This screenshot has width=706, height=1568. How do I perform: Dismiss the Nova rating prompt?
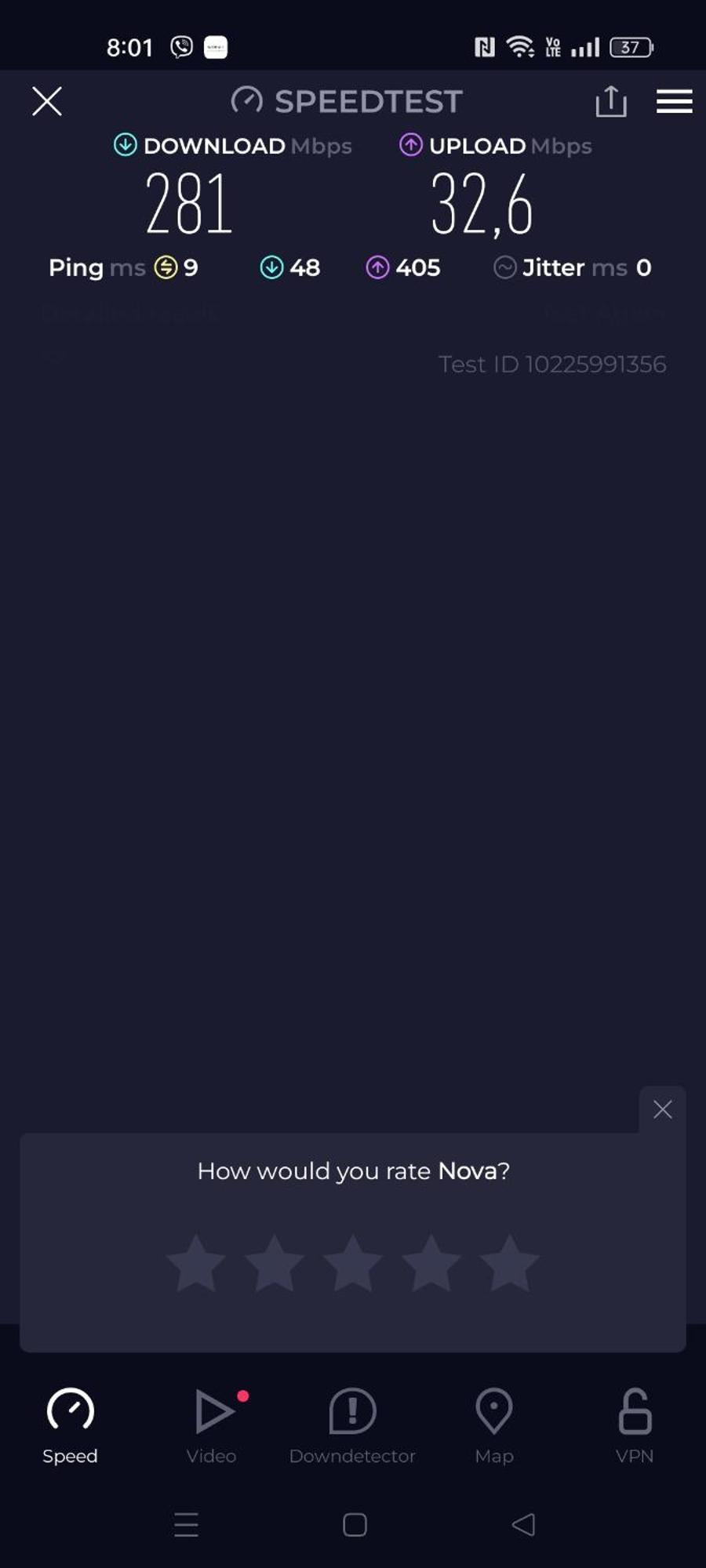tap(662, 1109)
